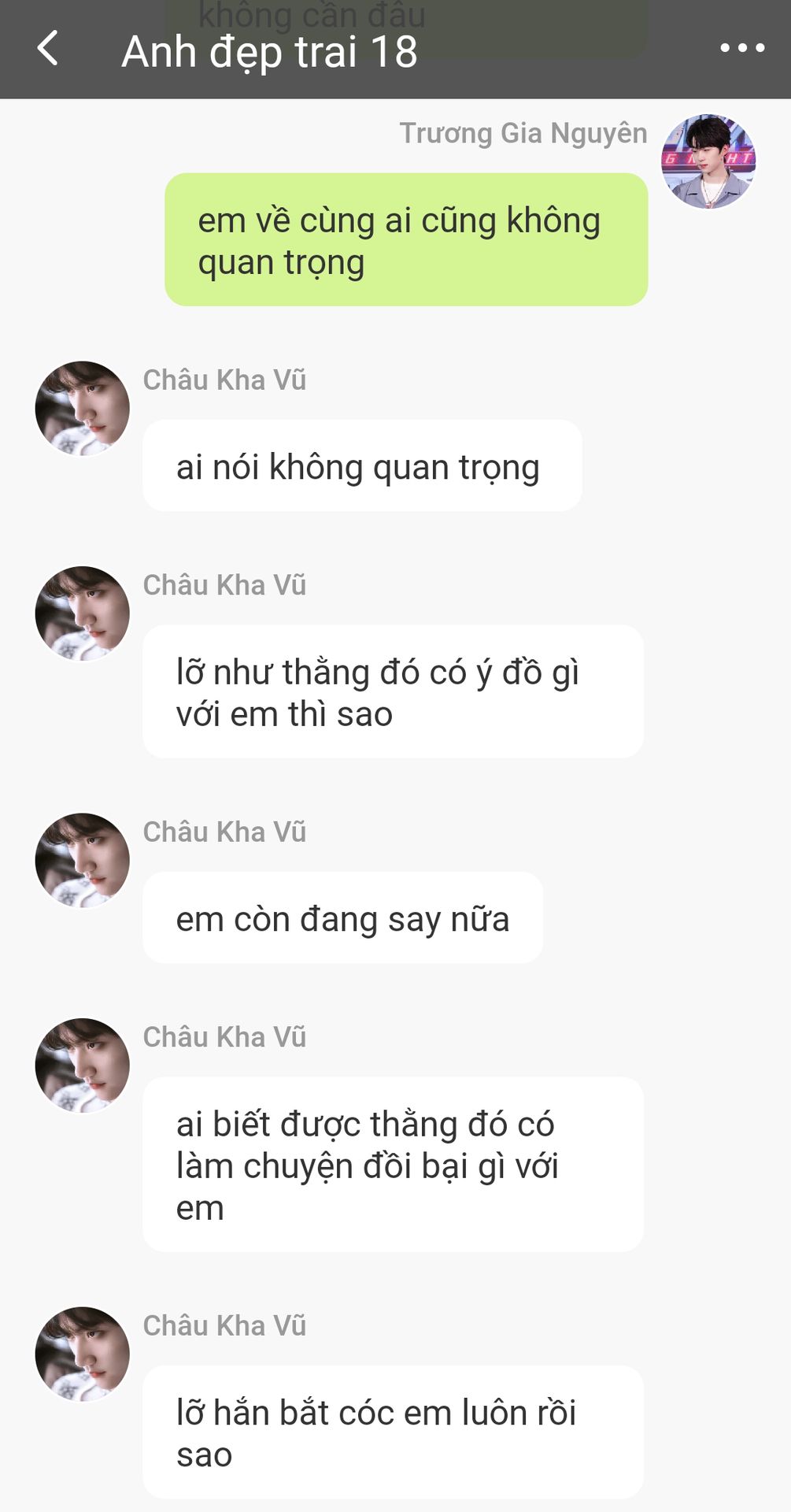This screenshot has width=791, height=1512.
Task: Tap Châu Kha Vũ's avatar beside "ai nói không quan trọng"
Action: 83,409
